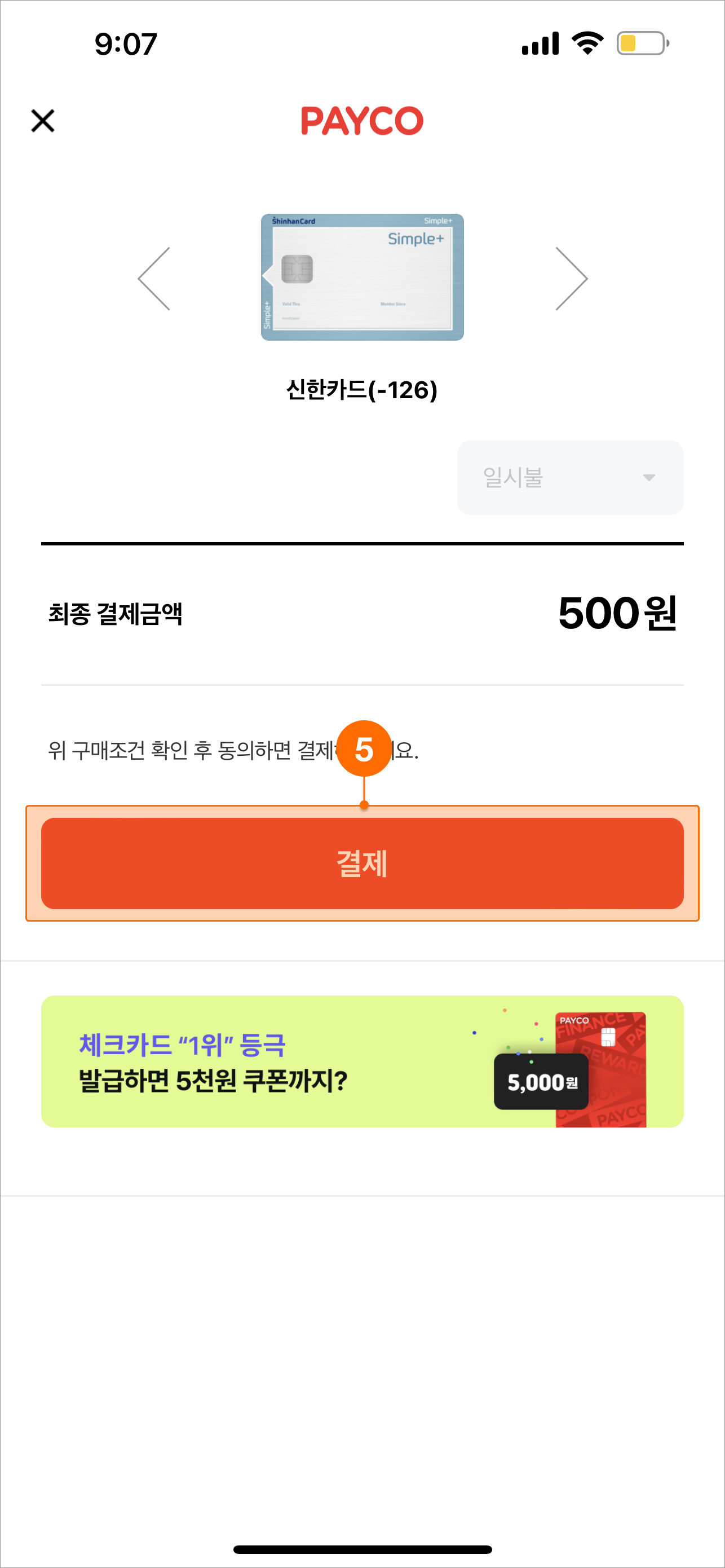
Task: Open the 체크카드 5천원 쿠폰 banner
Action: click(363, 1061)
